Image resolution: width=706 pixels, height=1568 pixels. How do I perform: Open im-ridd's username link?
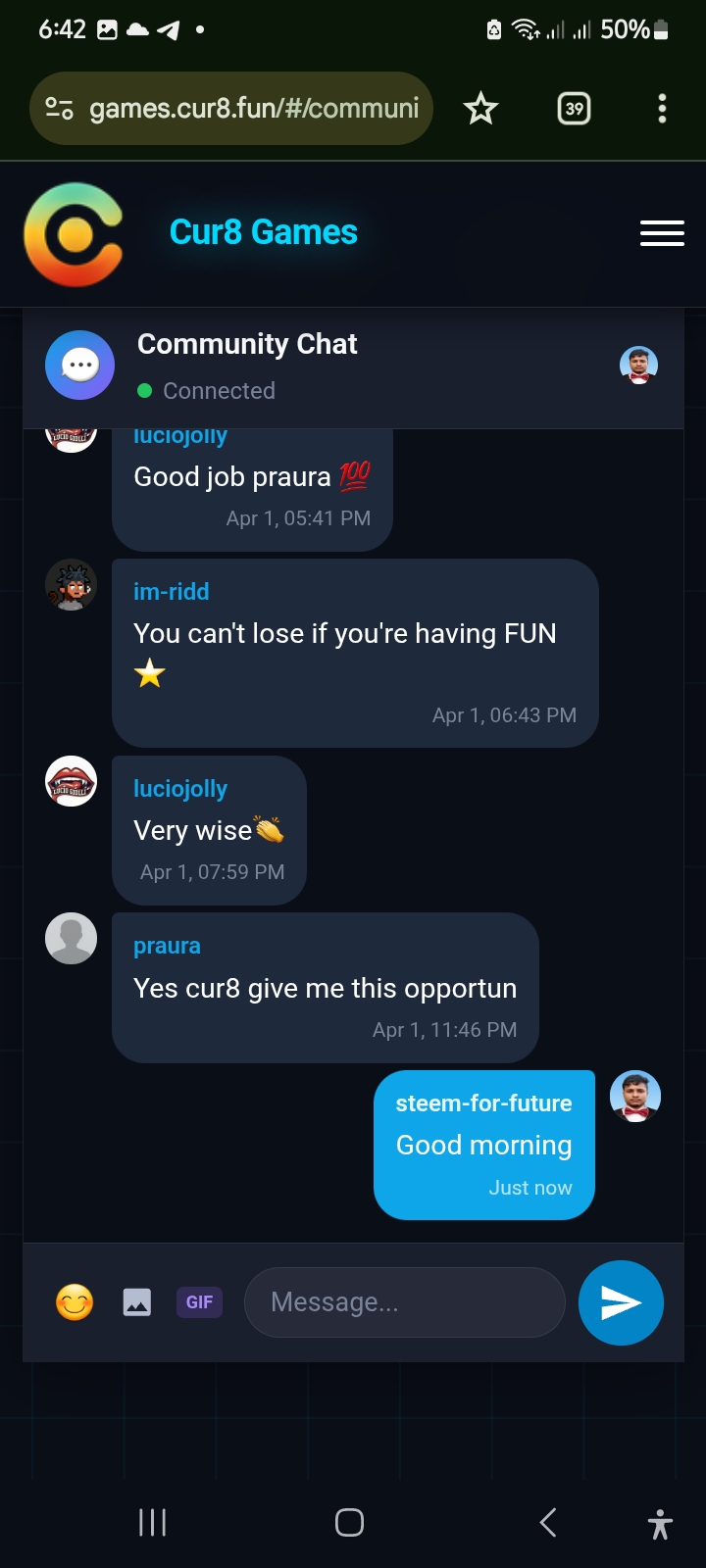[x=172, y=592]
